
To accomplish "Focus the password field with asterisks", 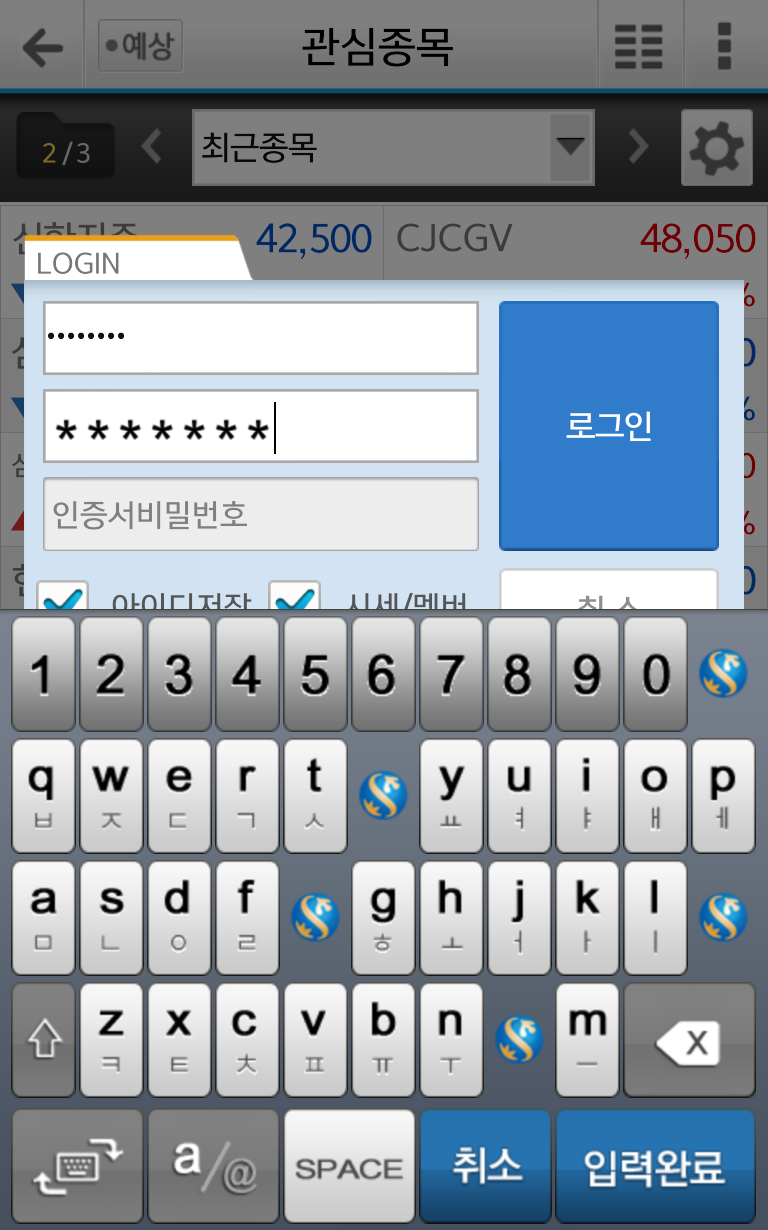I will click(260, 427).
